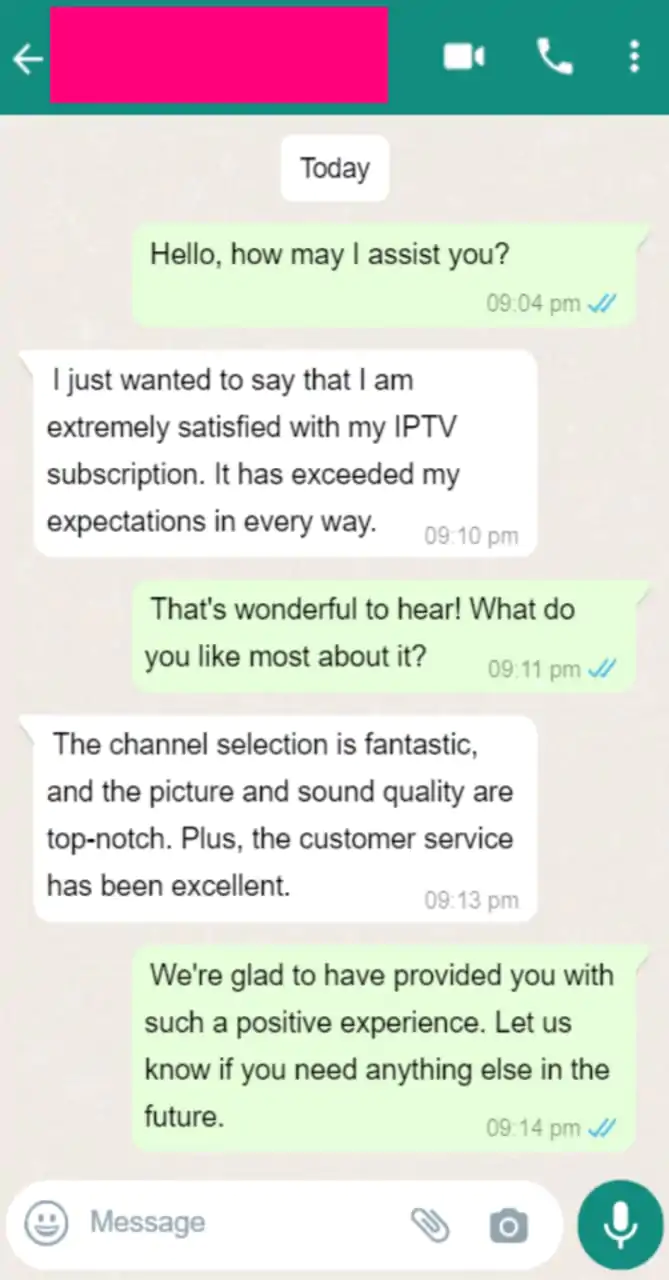Viewport: 669px width, 1280px height.
Task: Open the camera from the message bar
Action: (508, 1224)
